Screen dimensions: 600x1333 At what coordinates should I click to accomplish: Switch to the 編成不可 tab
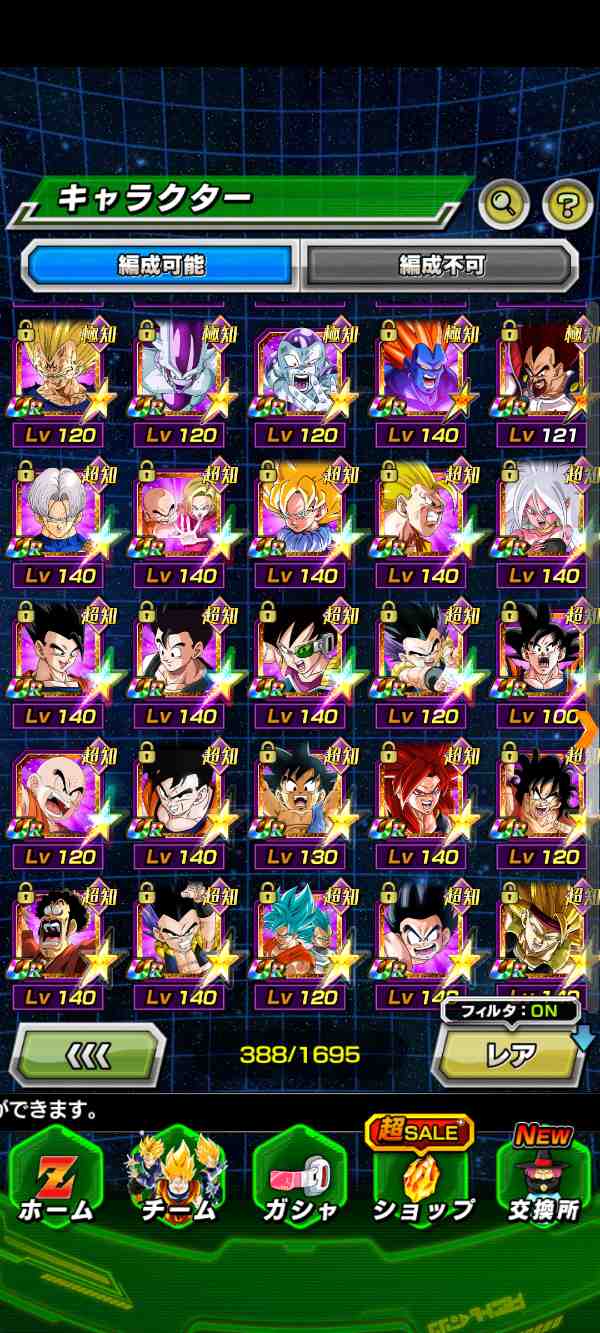[441, 265]
